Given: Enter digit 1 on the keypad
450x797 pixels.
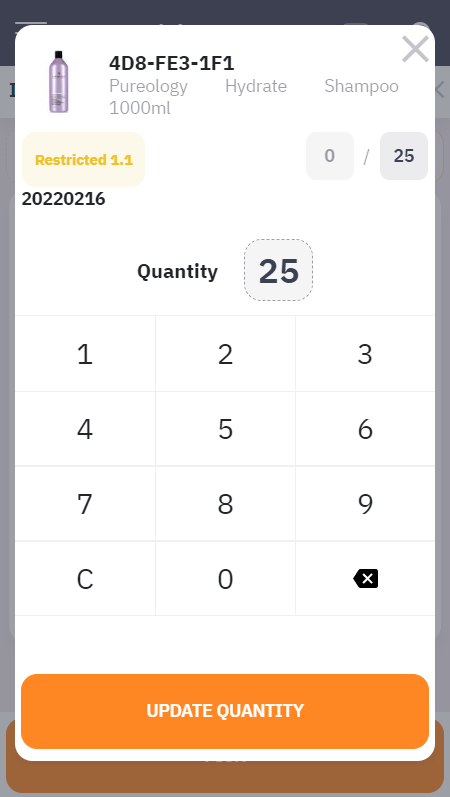Looking at the screenshot, I should pyautogui.click(x=85, y=354).
